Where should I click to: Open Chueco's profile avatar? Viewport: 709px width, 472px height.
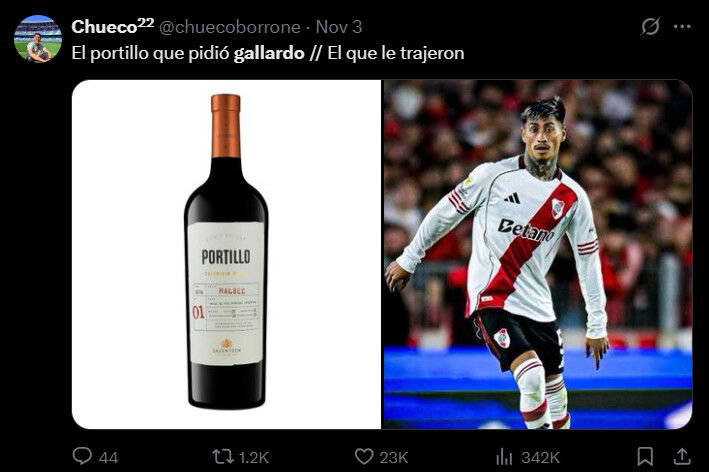[x=38, y=40]
